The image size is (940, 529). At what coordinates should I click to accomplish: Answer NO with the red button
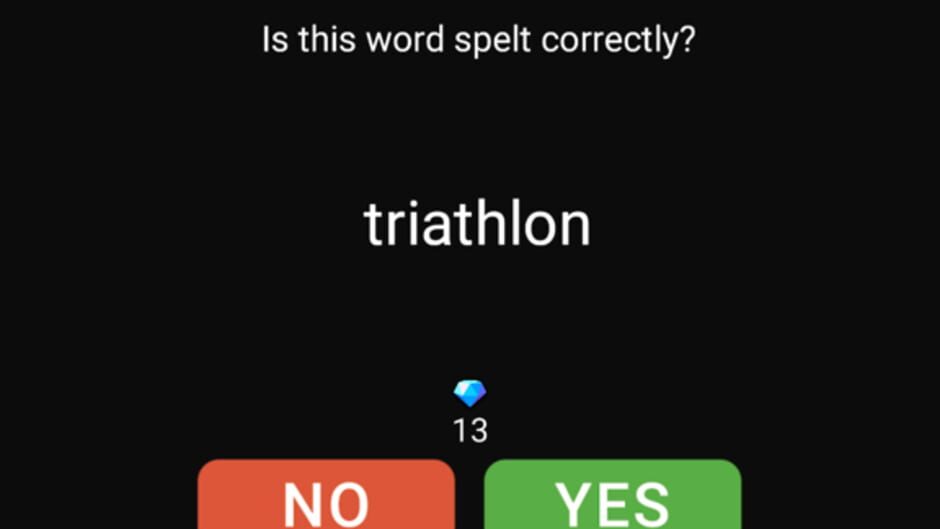pos(326,495)
